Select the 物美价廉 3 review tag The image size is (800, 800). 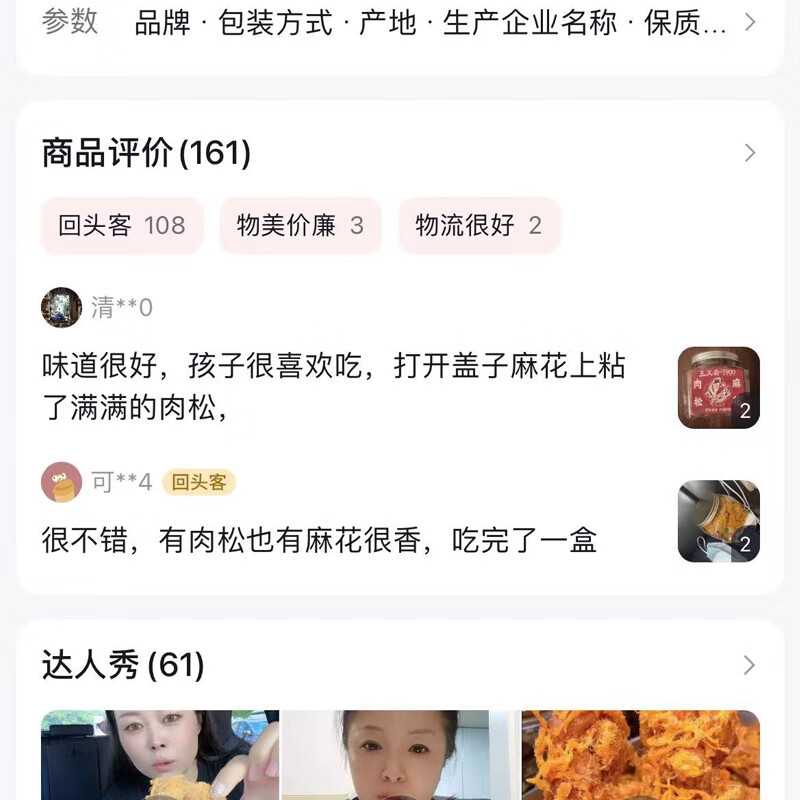(x=300, y=225)
